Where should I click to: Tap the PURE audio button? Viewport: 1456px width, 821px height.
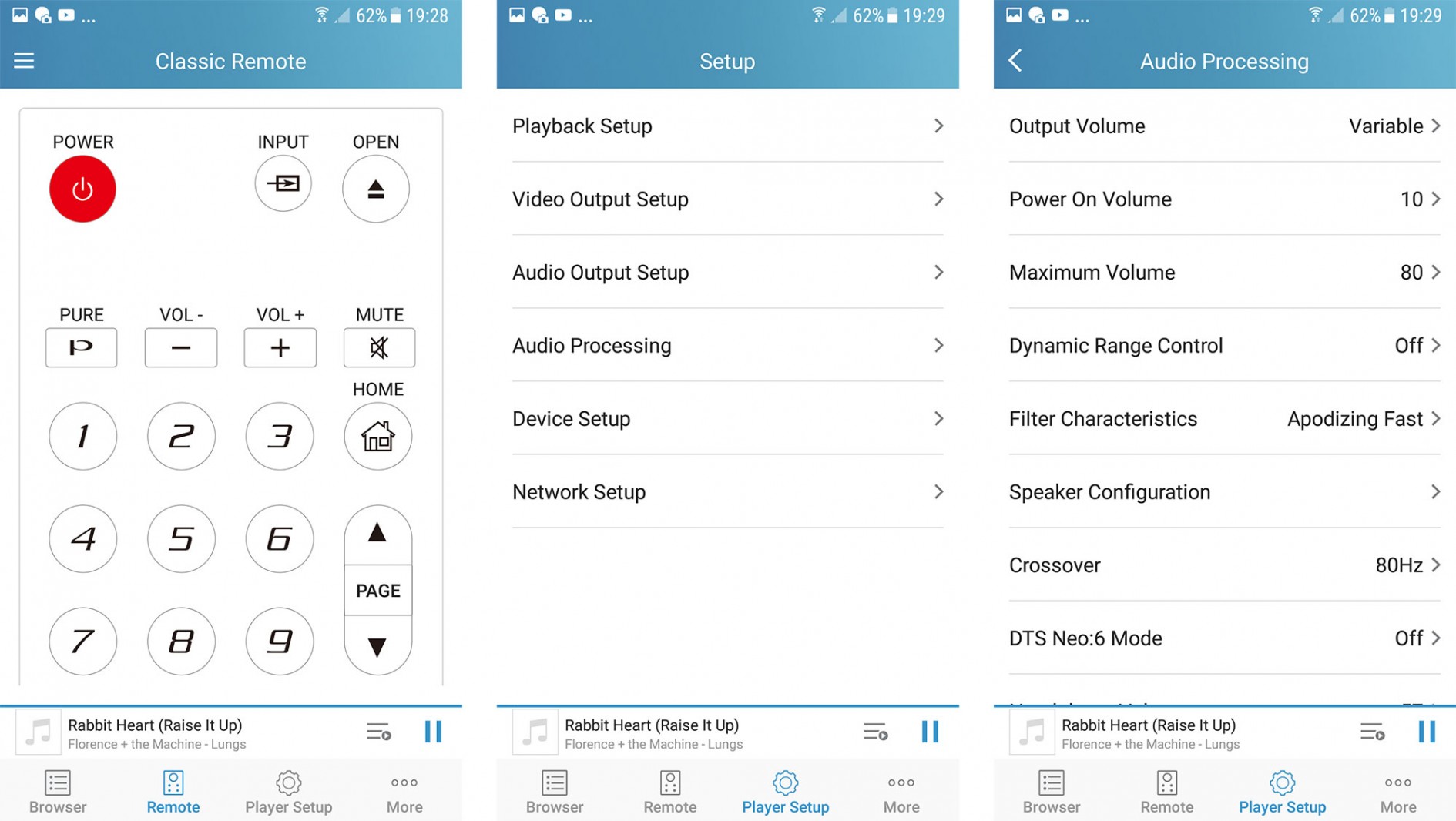pyautogui.click(x=82, y=347)
